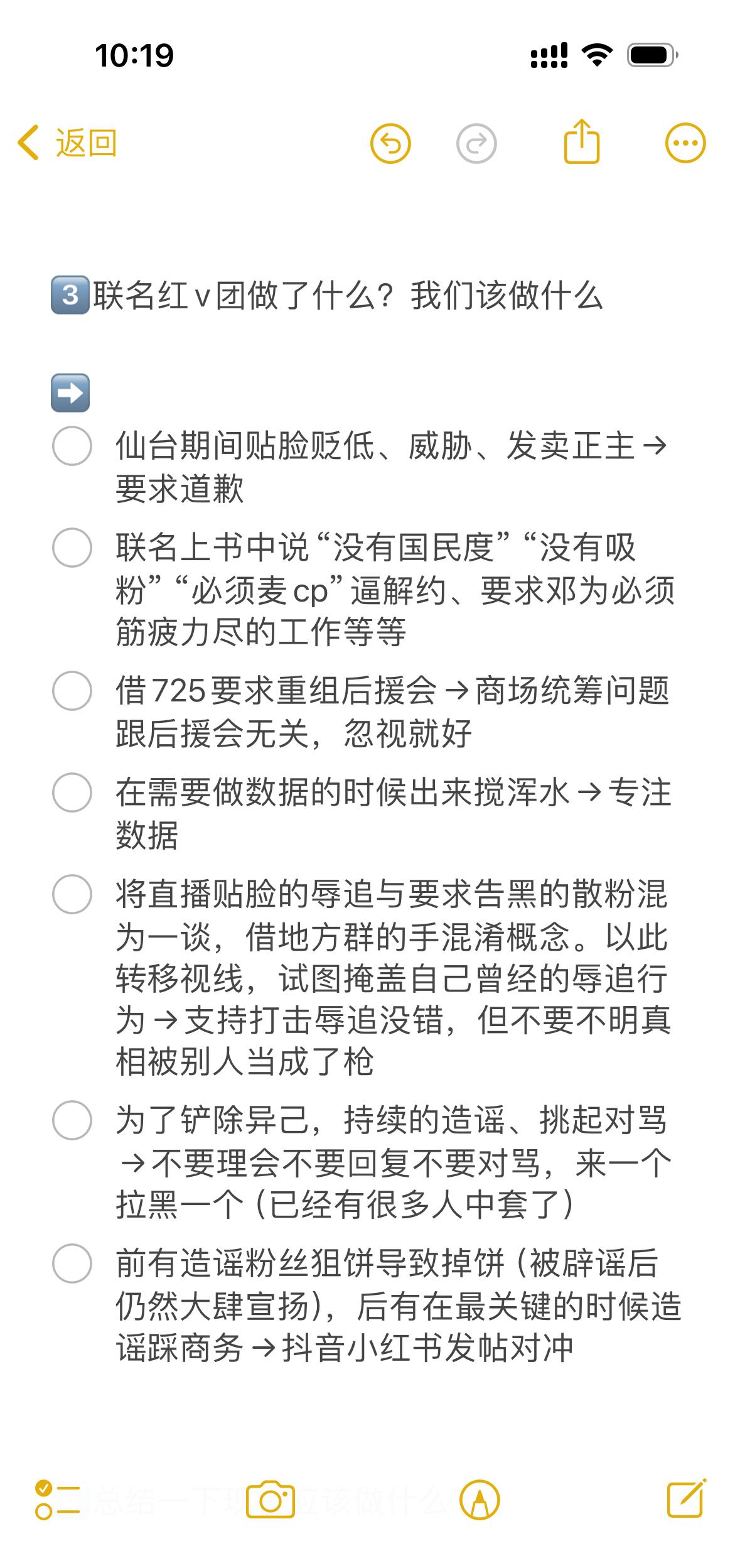The height and width of the screenshot is (1568, 740).
Task: Open the markup pen tool
Action: 480,1500
